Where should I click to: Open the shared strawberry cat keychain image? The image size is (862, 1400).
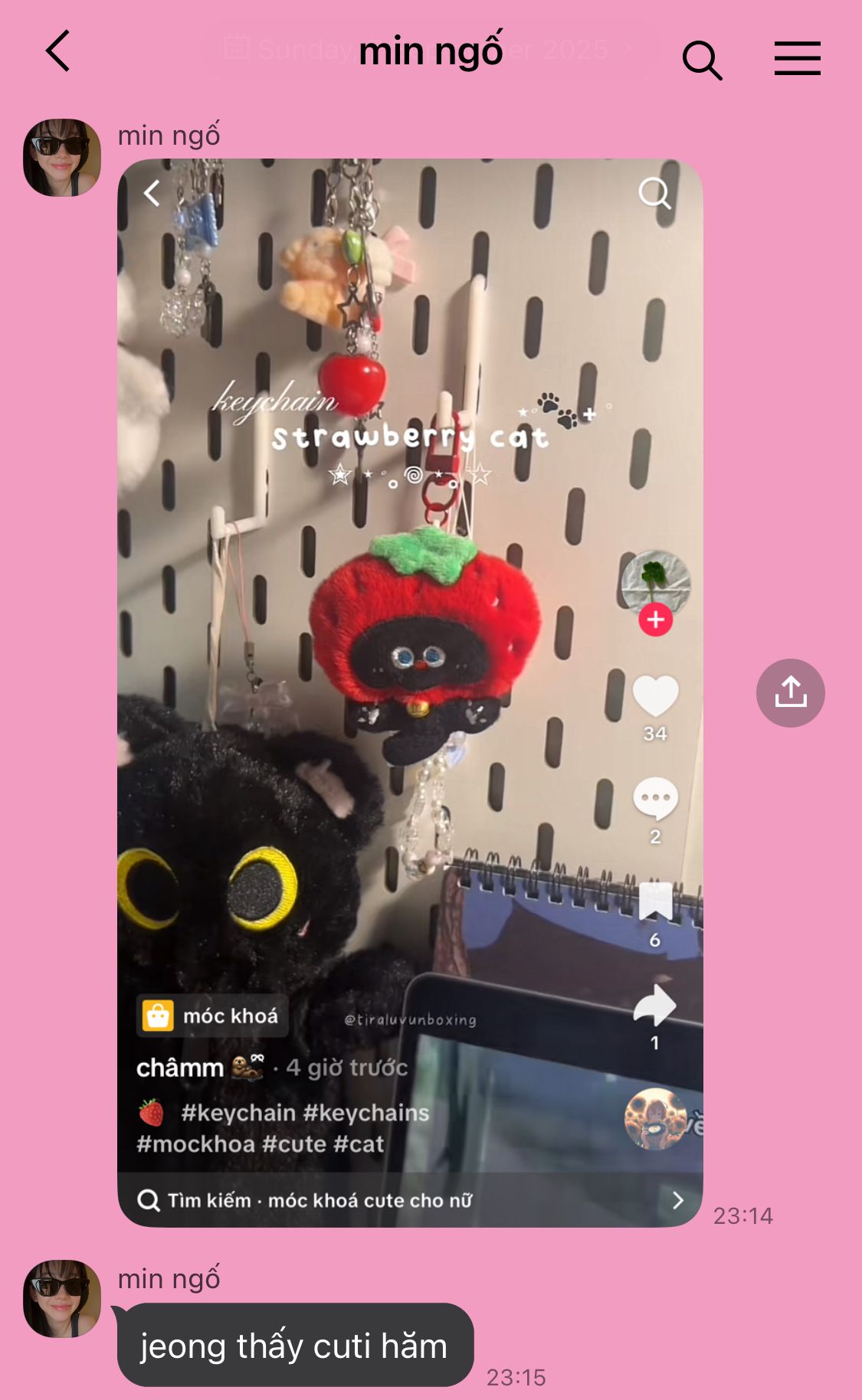tap(410, 692)
